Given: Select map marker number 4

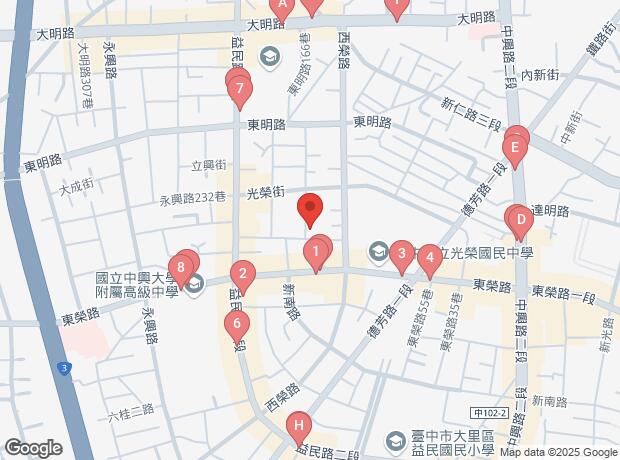Looking at the screenshot, I should (429, 258).
